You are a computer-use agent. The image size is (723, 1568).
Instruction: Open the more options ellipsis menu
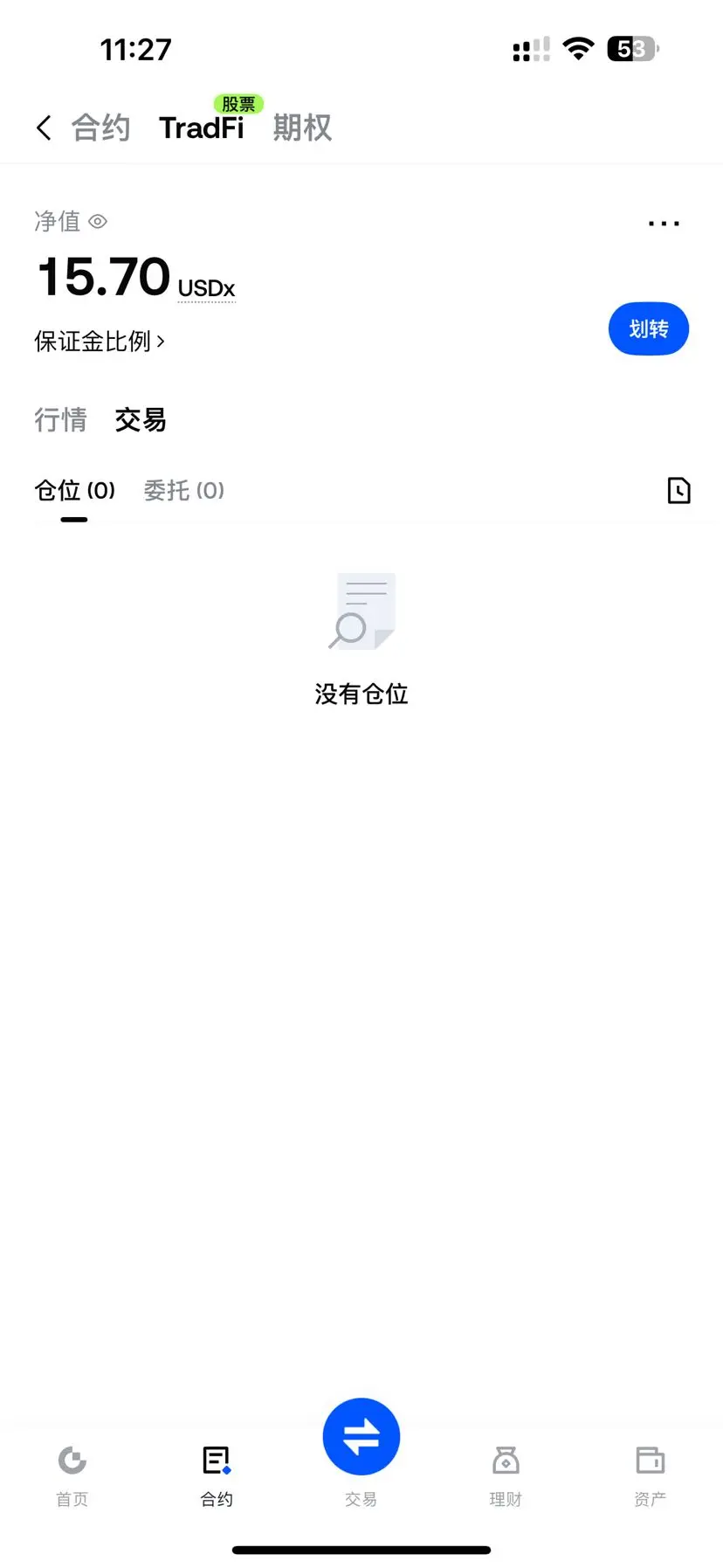(x=664, y=223)
